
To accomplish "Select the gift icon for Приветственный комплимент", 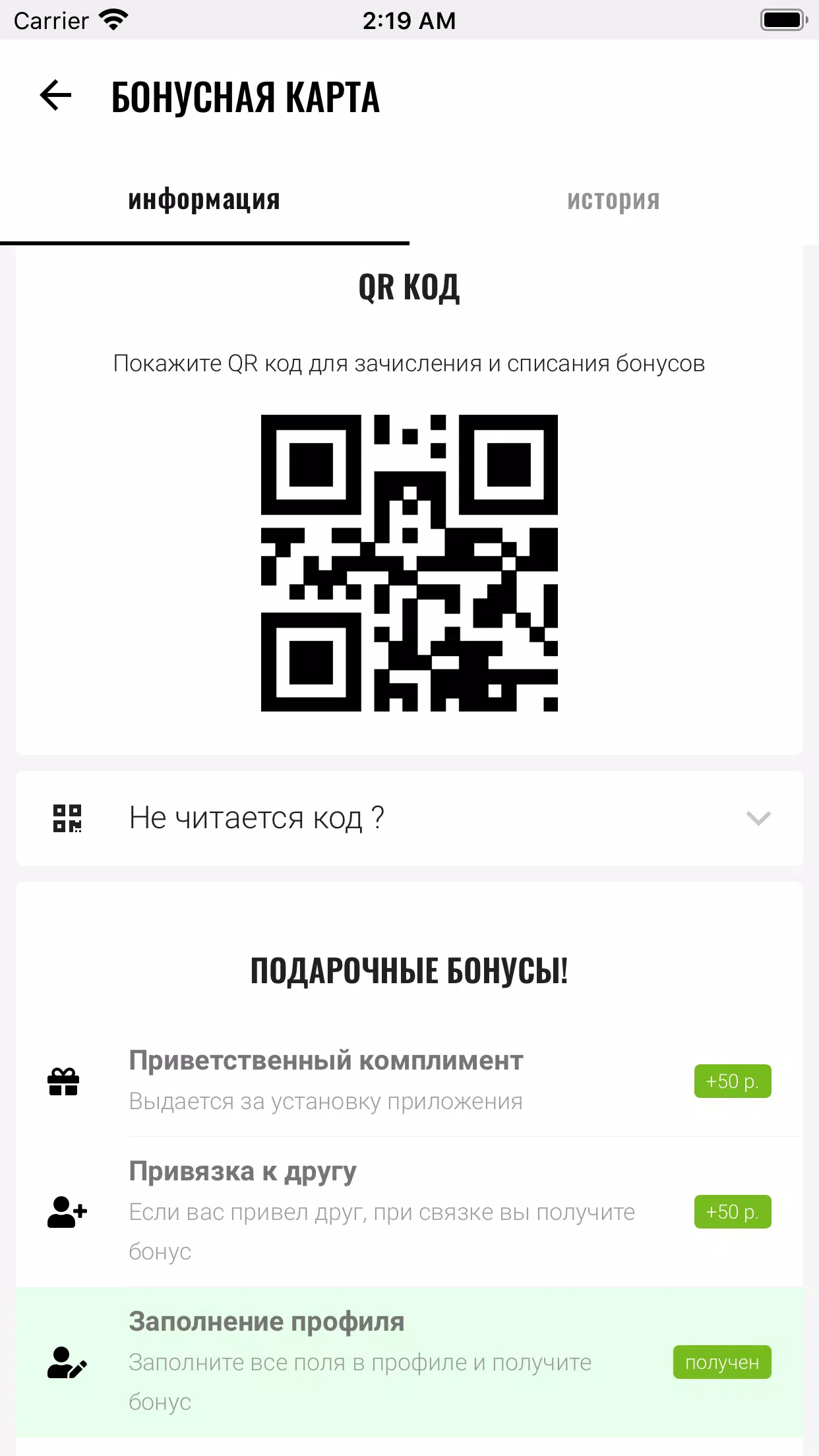I will (63, 1080).
